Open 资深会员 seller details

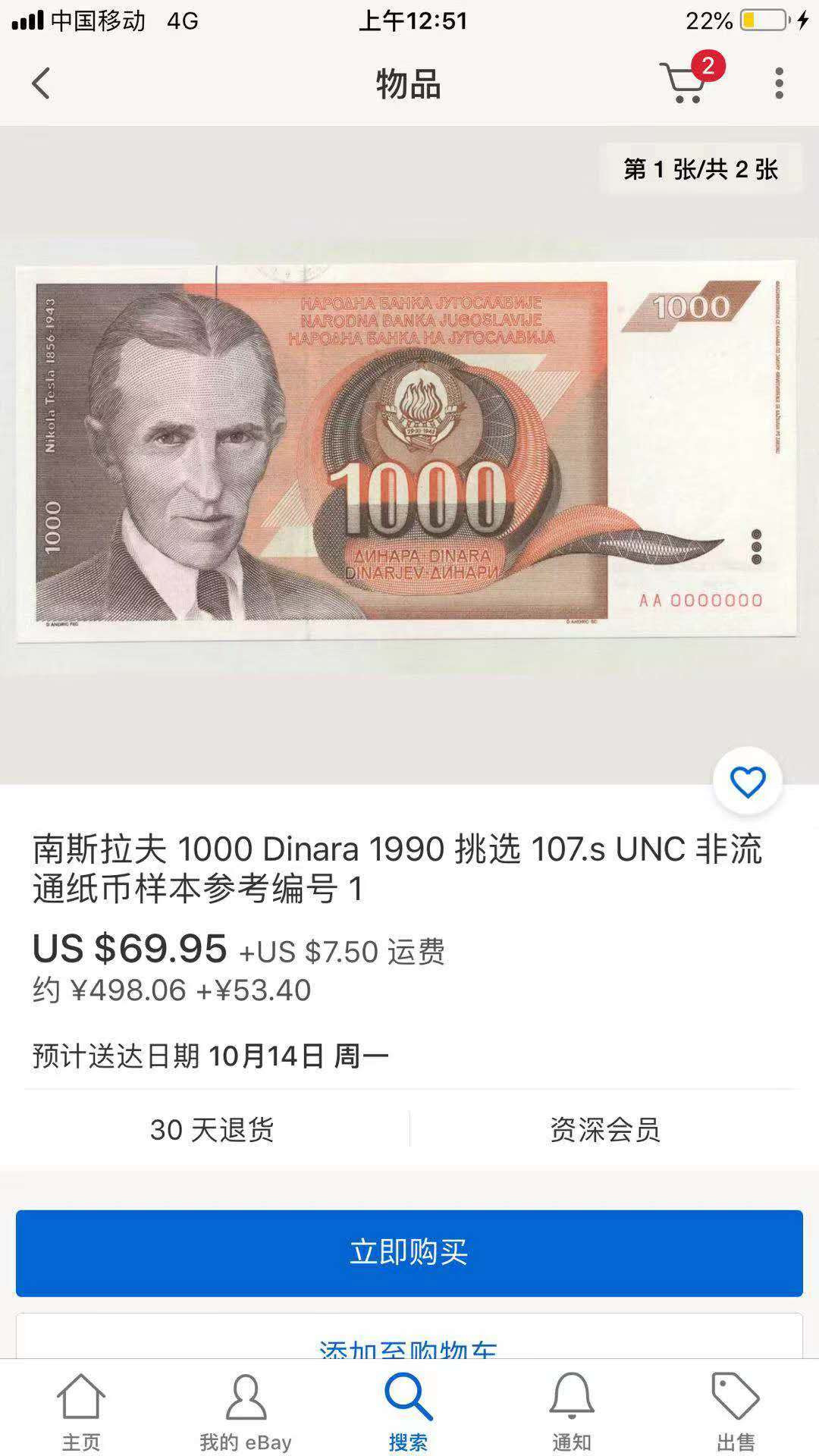604,1130
